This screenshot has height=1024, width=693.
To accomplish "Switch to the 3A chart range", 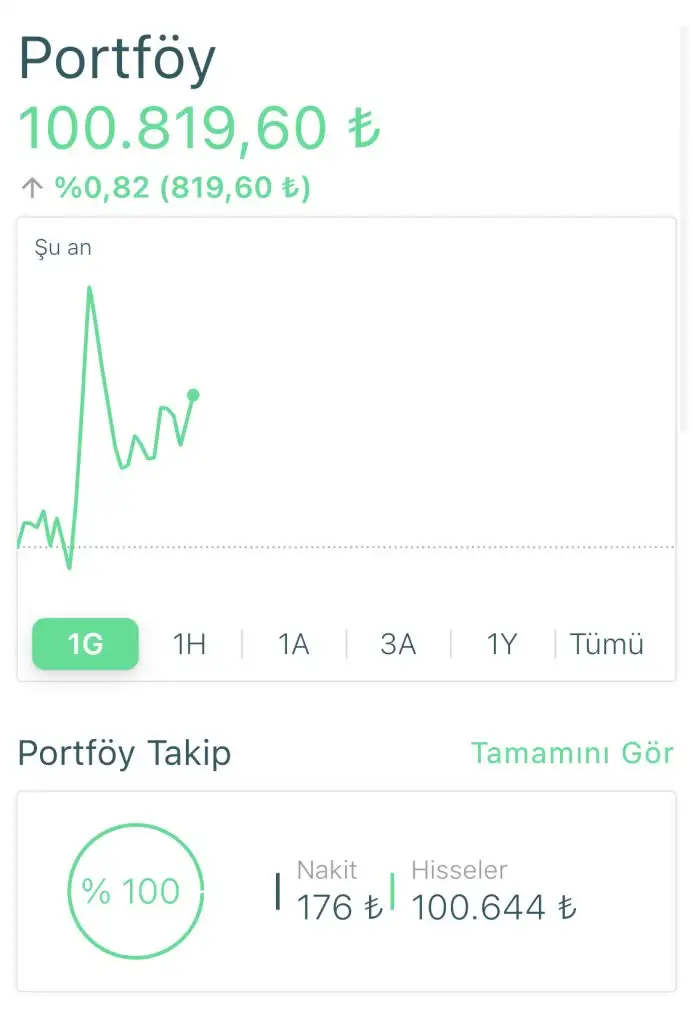I will (x=398, y=644).
